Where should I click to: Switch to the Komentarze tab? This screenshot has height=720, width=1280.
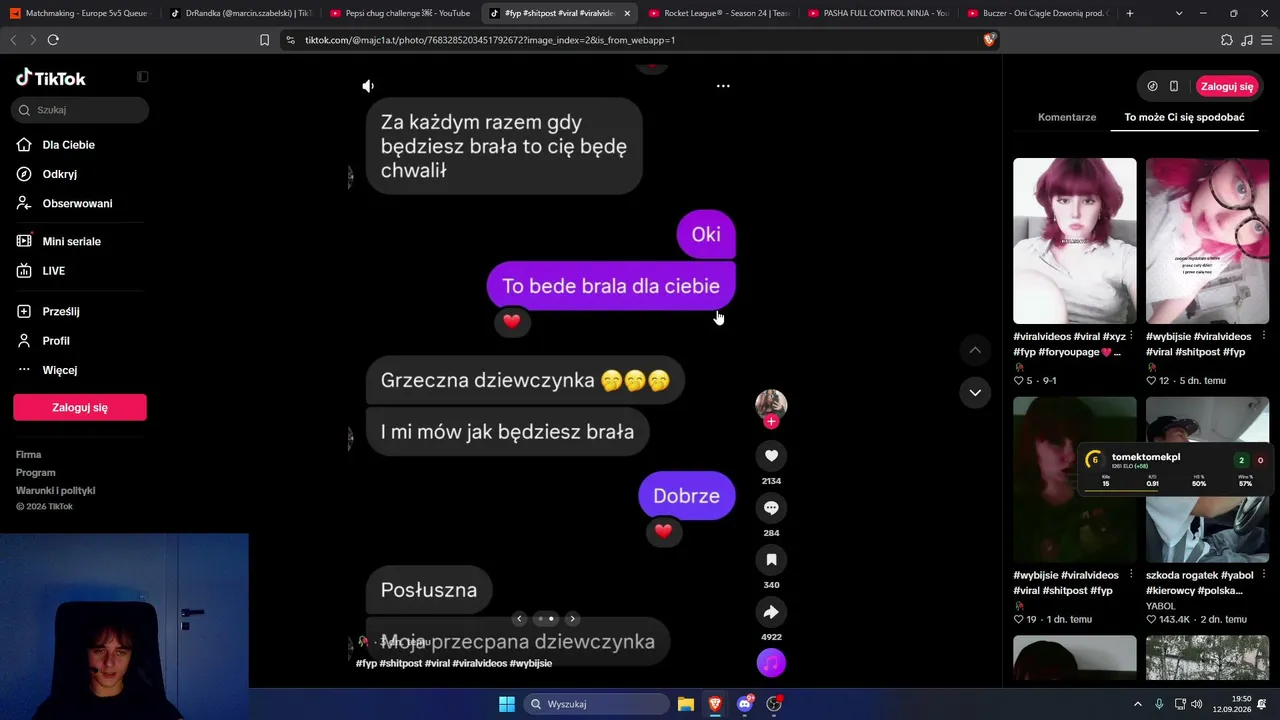click(x=1067, y=117)
